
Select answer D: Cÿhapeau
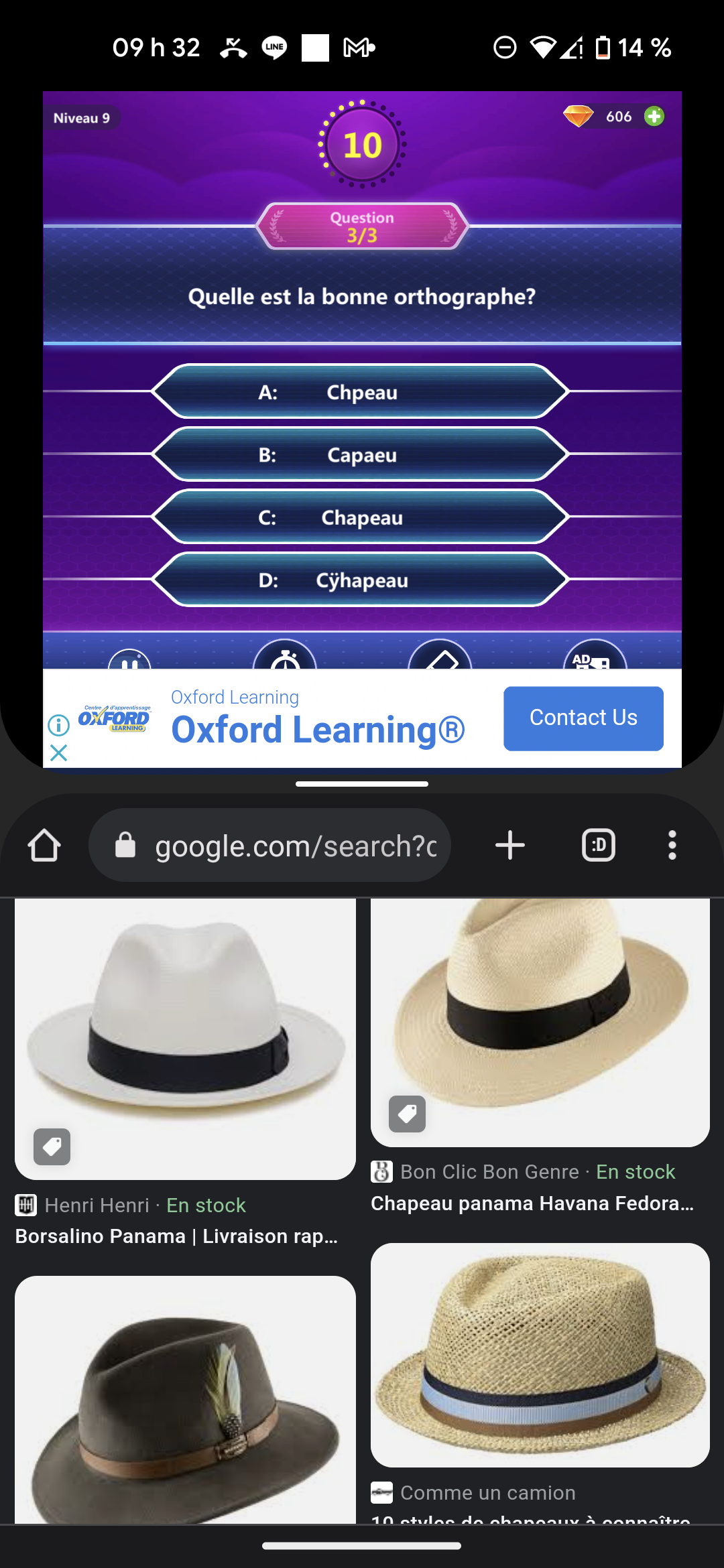click(361, 580)
